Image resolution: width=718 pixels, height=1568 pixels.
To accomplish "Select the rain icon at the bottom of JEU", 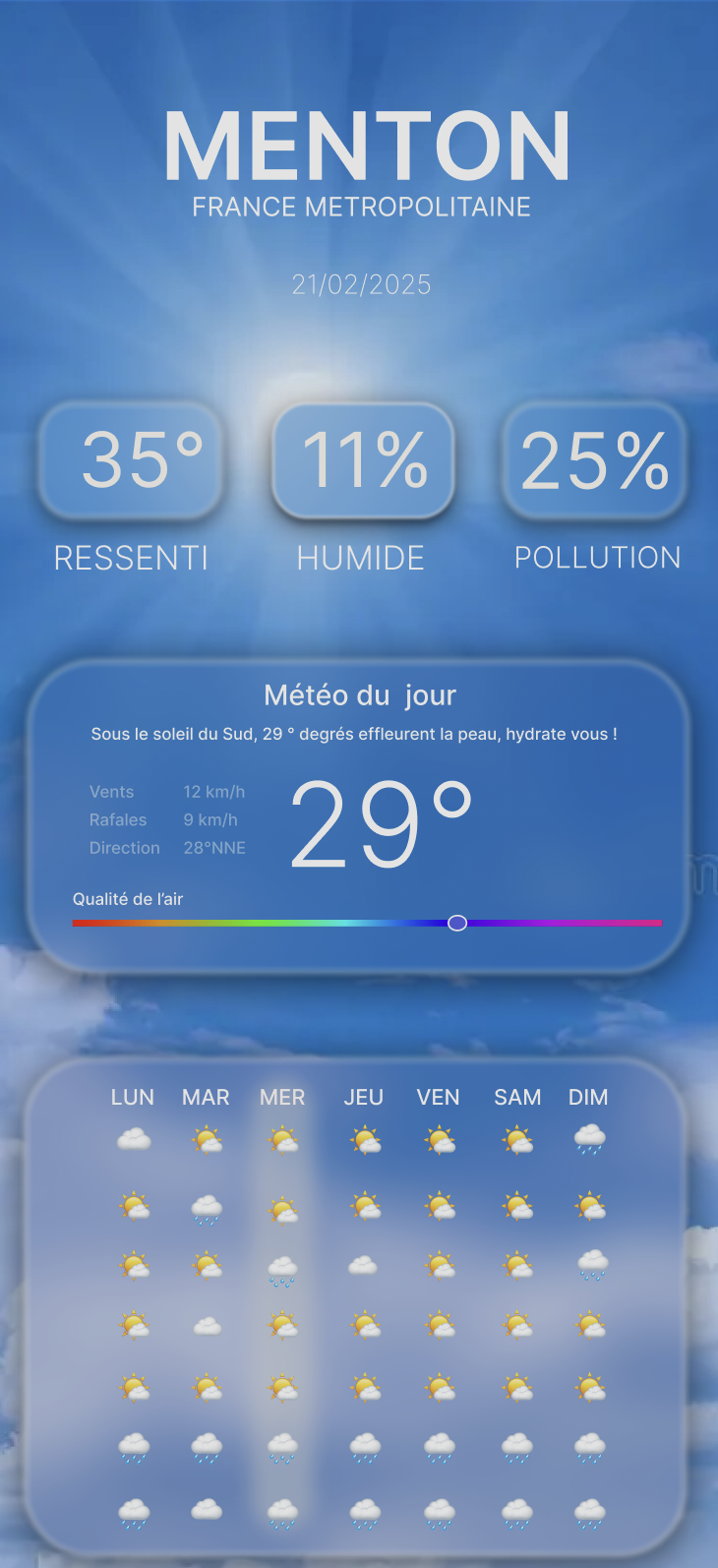I will click(x=364, y=1510).
